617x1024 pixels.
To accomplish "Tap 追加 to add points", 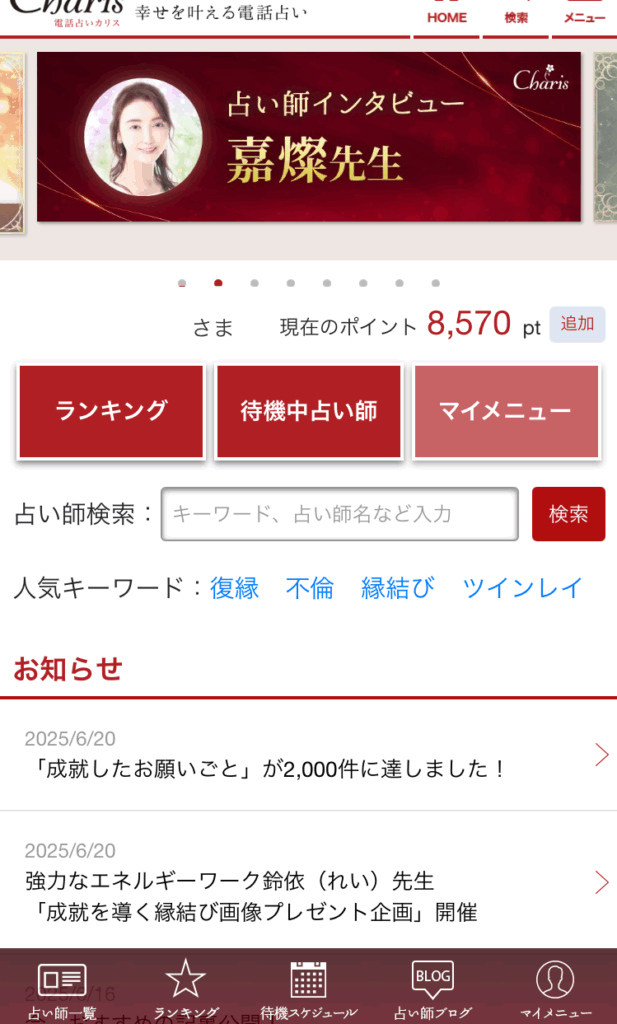I will 577,324.
